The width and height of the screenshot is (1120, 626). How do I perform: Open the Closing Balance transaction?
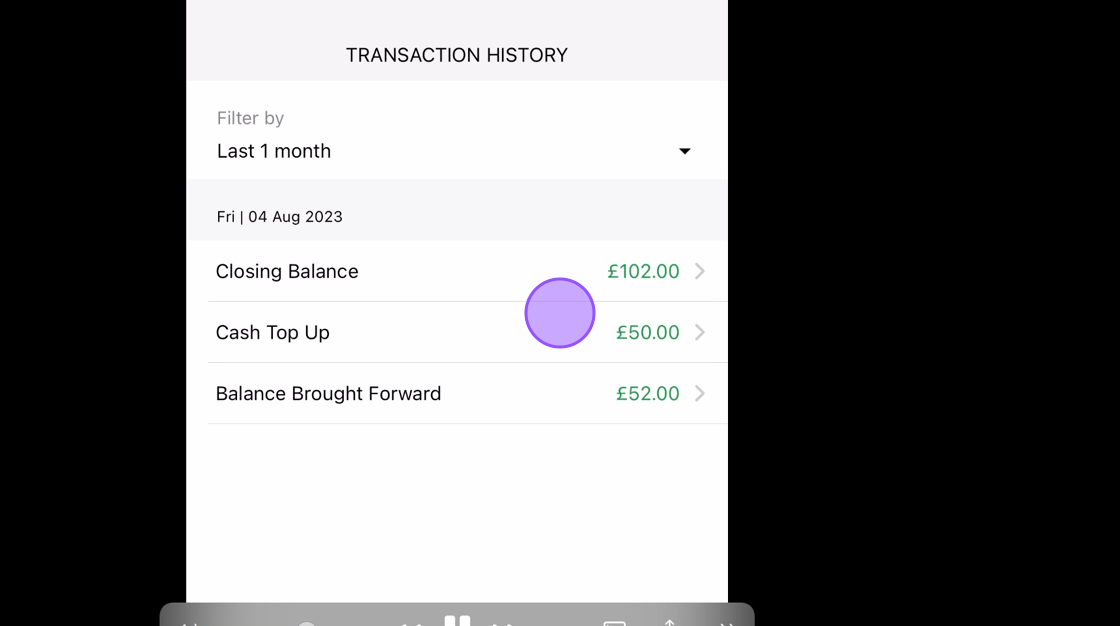(456, 271)
